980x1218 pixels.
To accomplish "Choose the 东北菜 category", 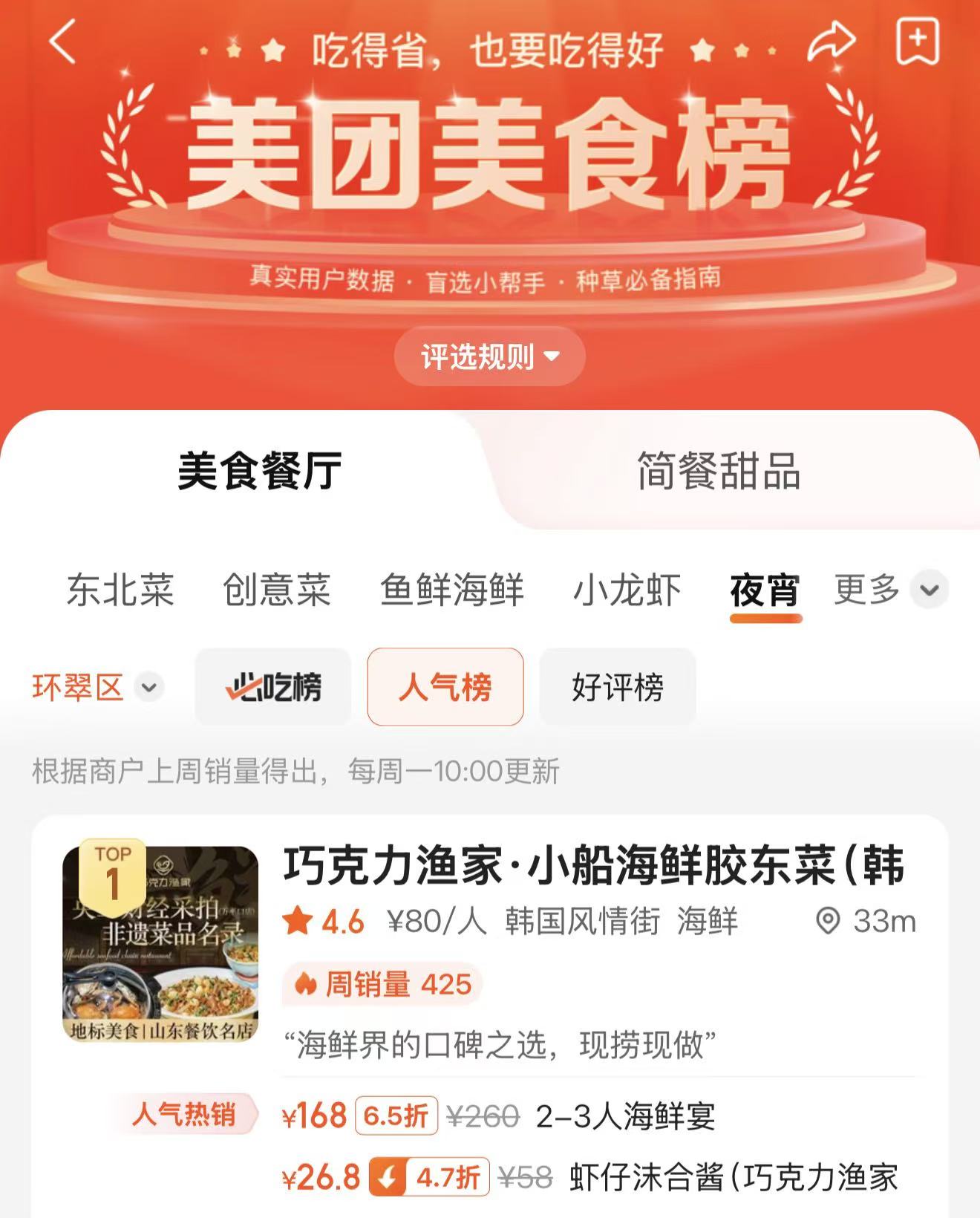I will pos(120,590).
